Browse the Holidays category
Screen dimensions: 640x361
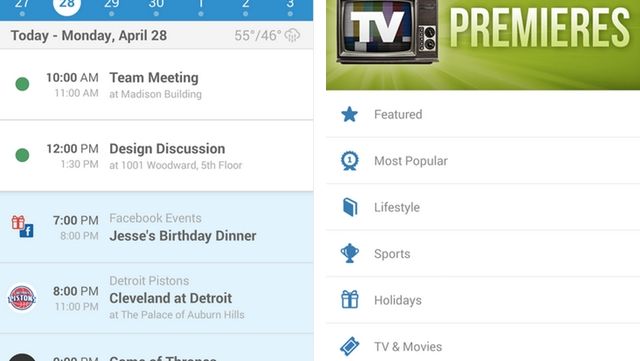point(483,300)
